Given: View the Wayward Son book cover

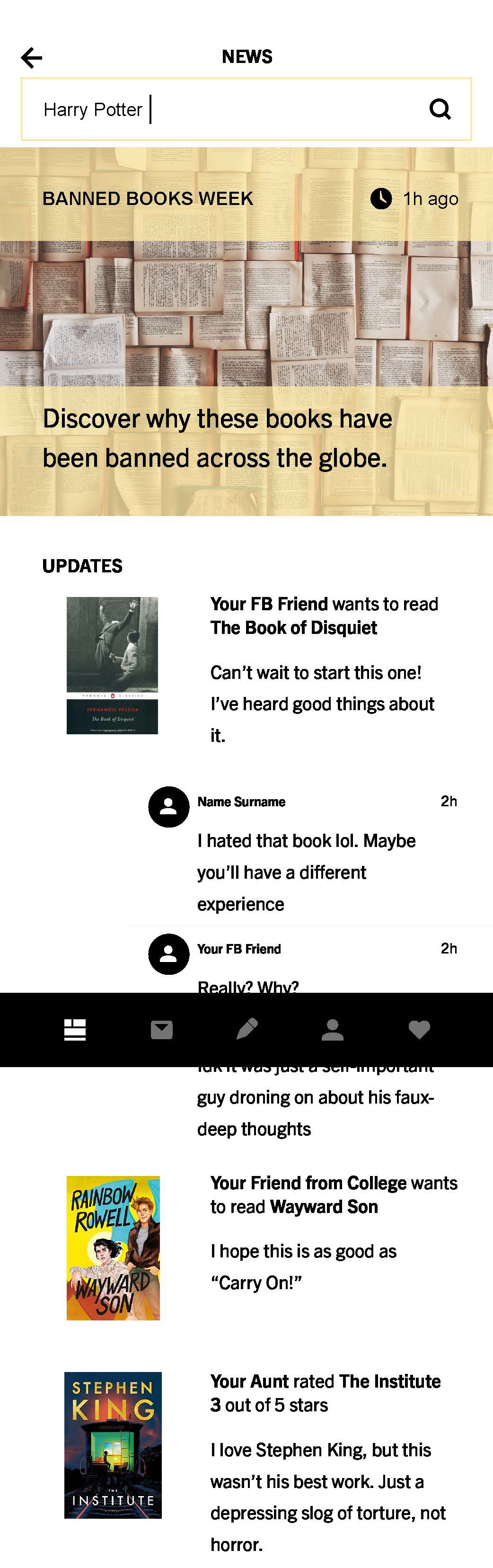Looking at the screenshot, I should coord(113,1248).
